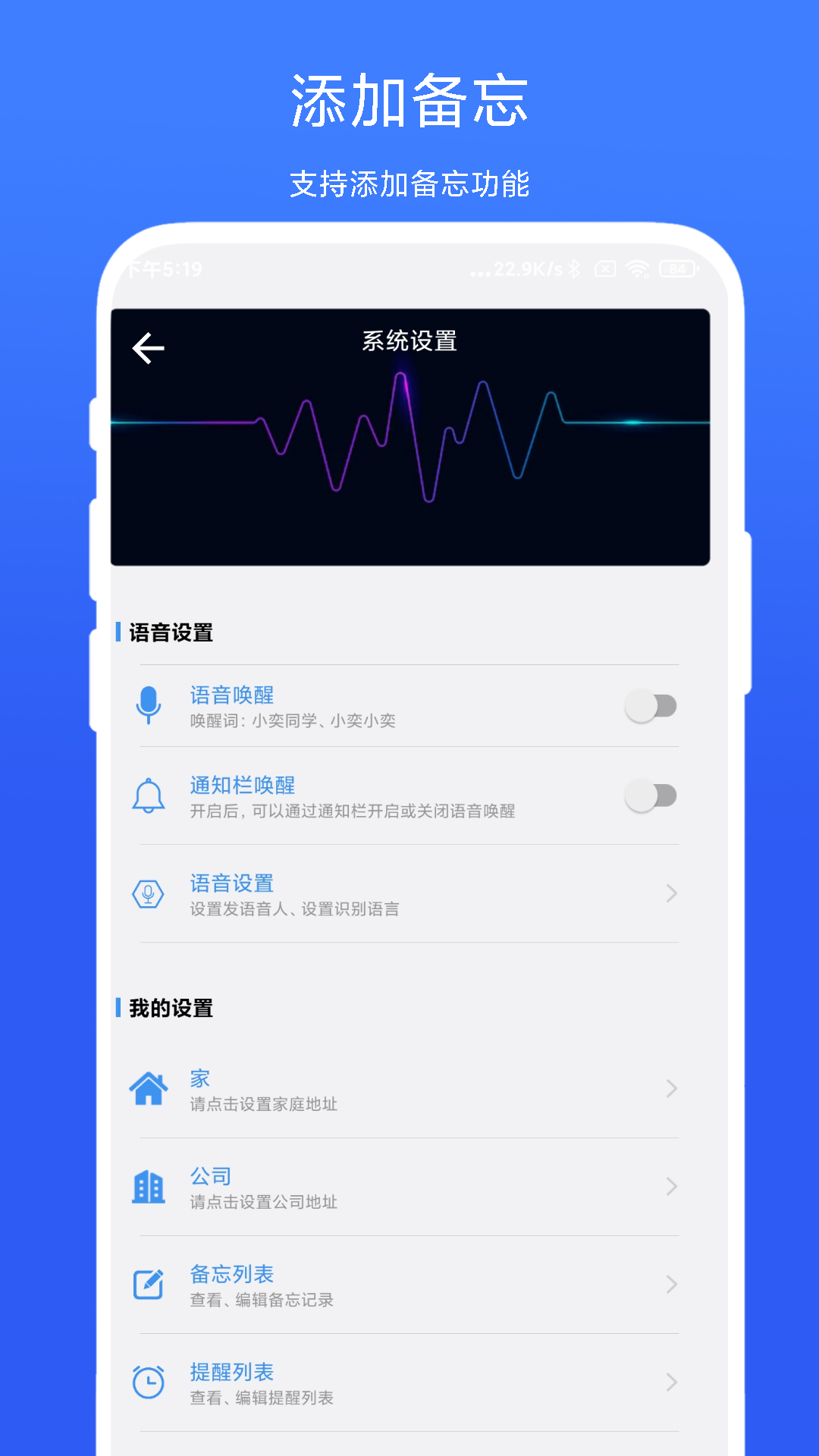
Task: Open the 我的设置 section header
Action: [170, 1009]
